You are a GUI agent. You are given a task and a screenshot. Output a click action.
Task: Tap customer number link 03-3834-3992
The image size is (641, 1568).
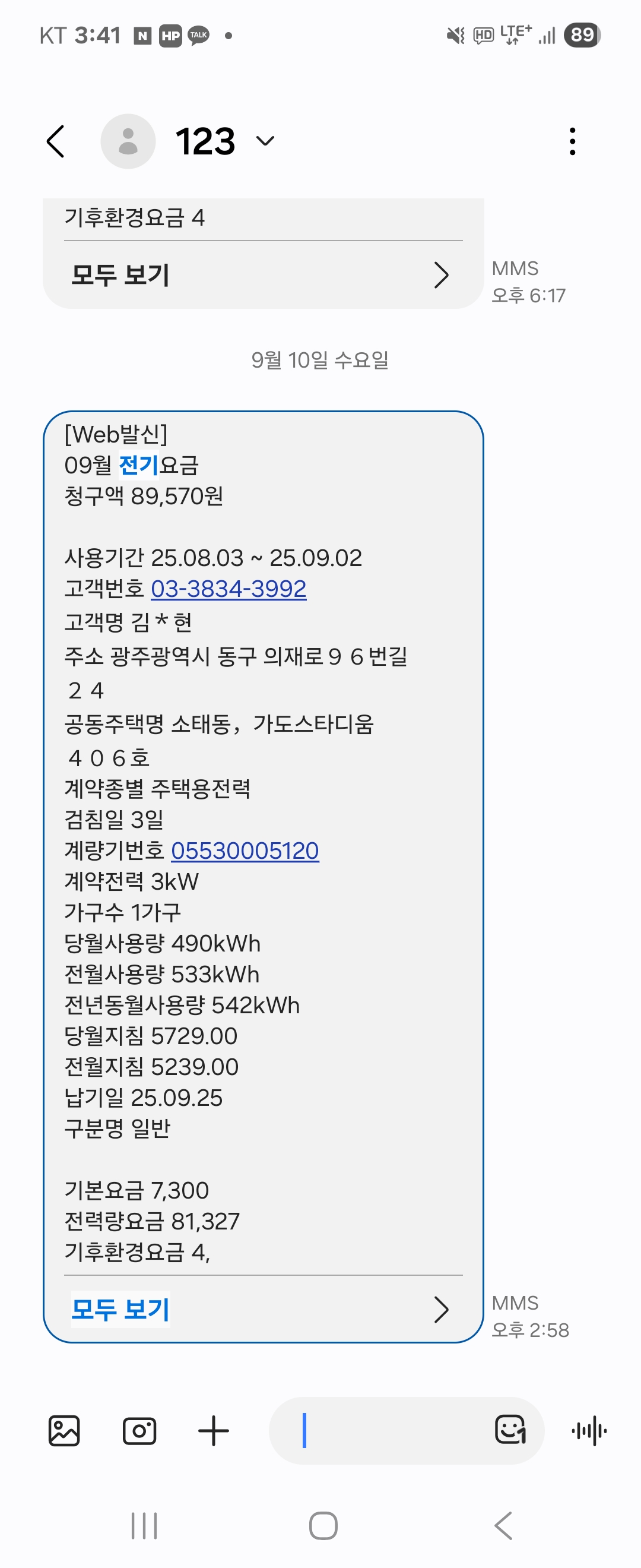click(229, 589)
